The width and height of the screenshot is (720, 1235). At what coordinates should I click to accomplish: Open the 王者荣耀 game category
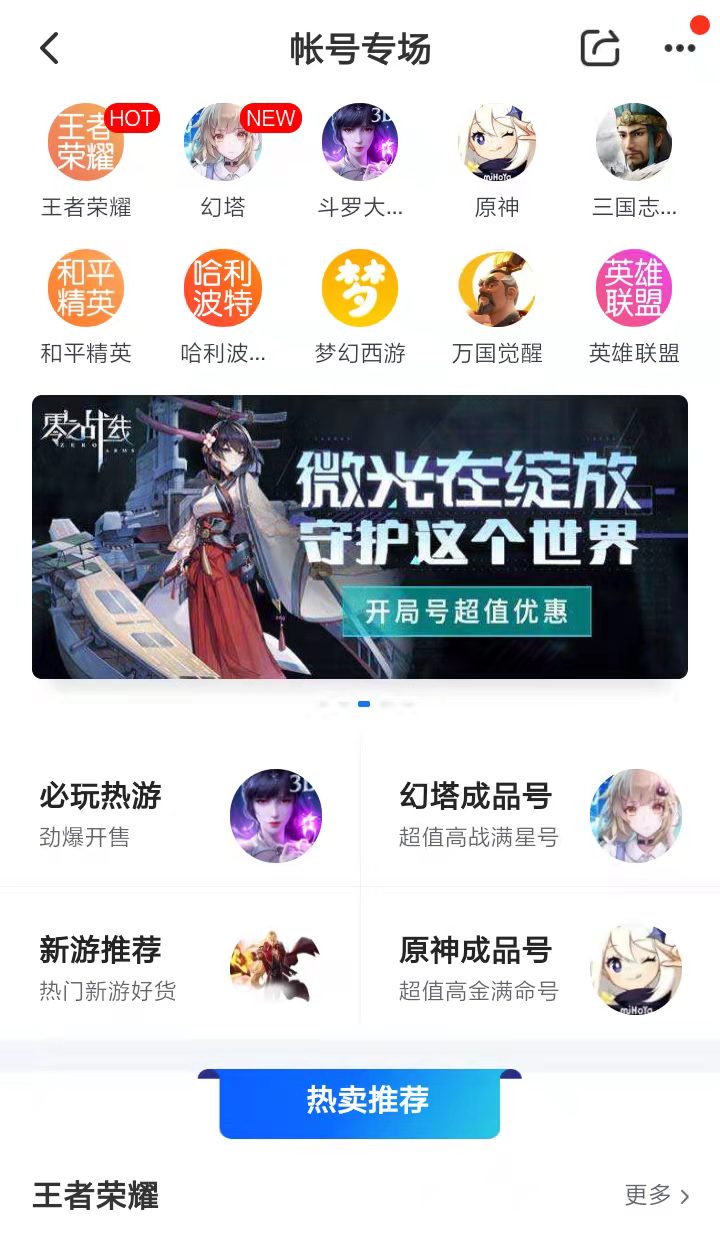tap(86, 142)
